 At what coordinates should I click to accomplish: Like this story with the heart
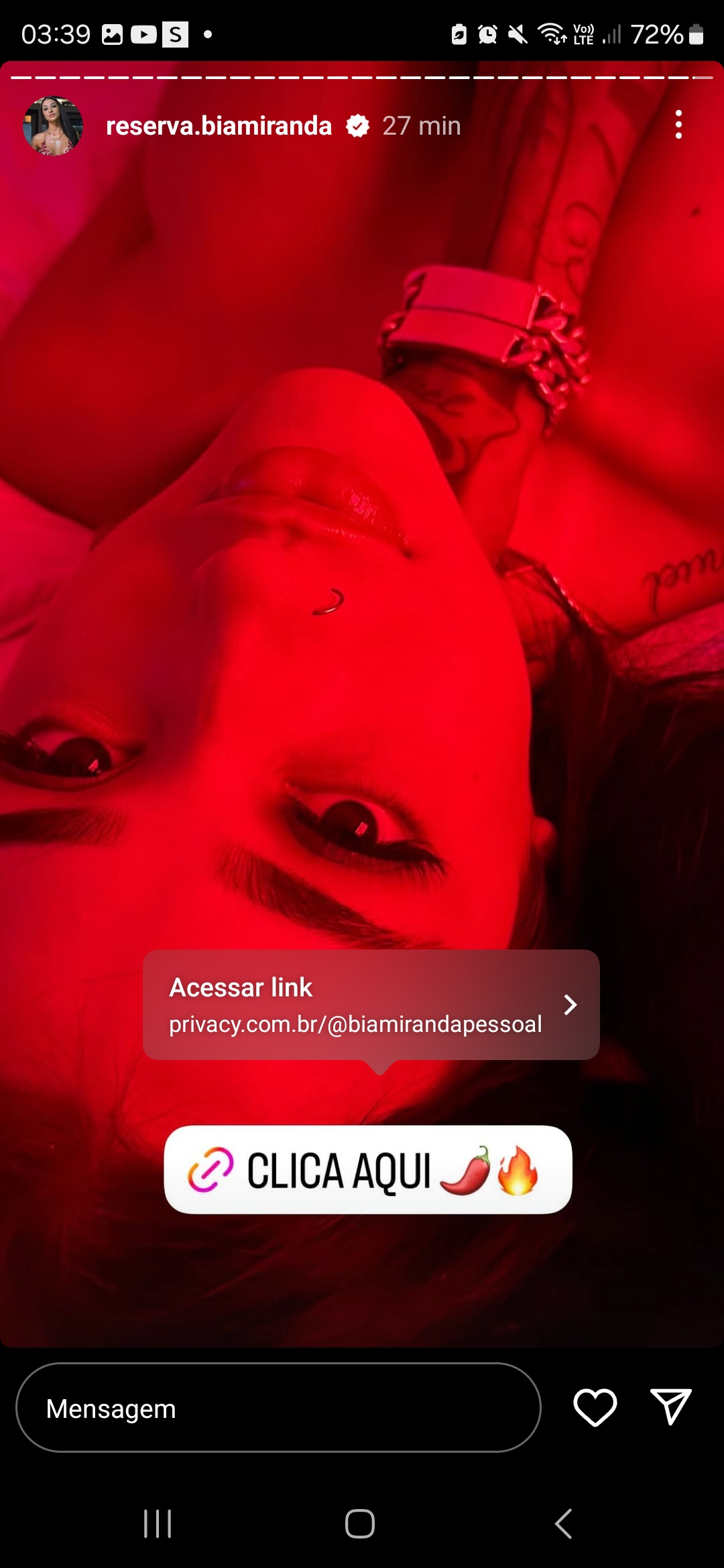click(595, 1407)
